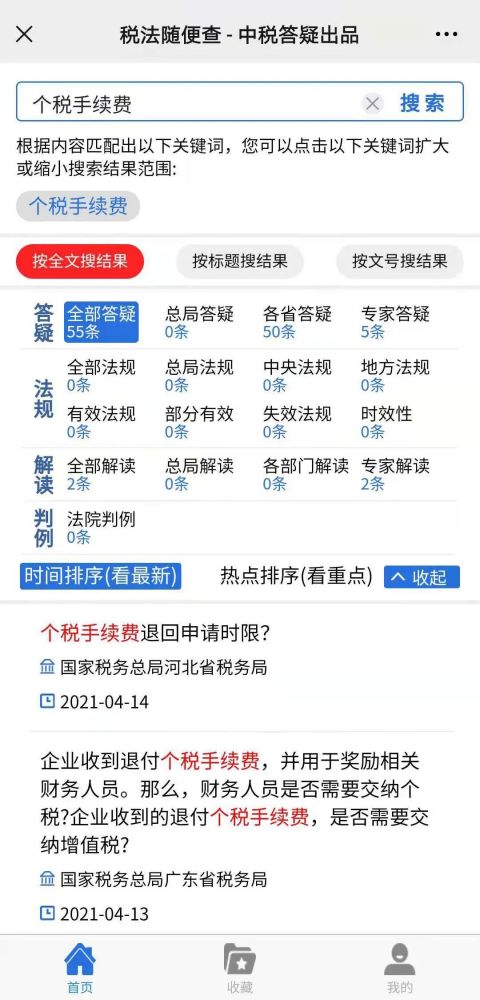Filter by 专家答疑 5条
Screen dimensions: 480x1000
click(395, 322)
